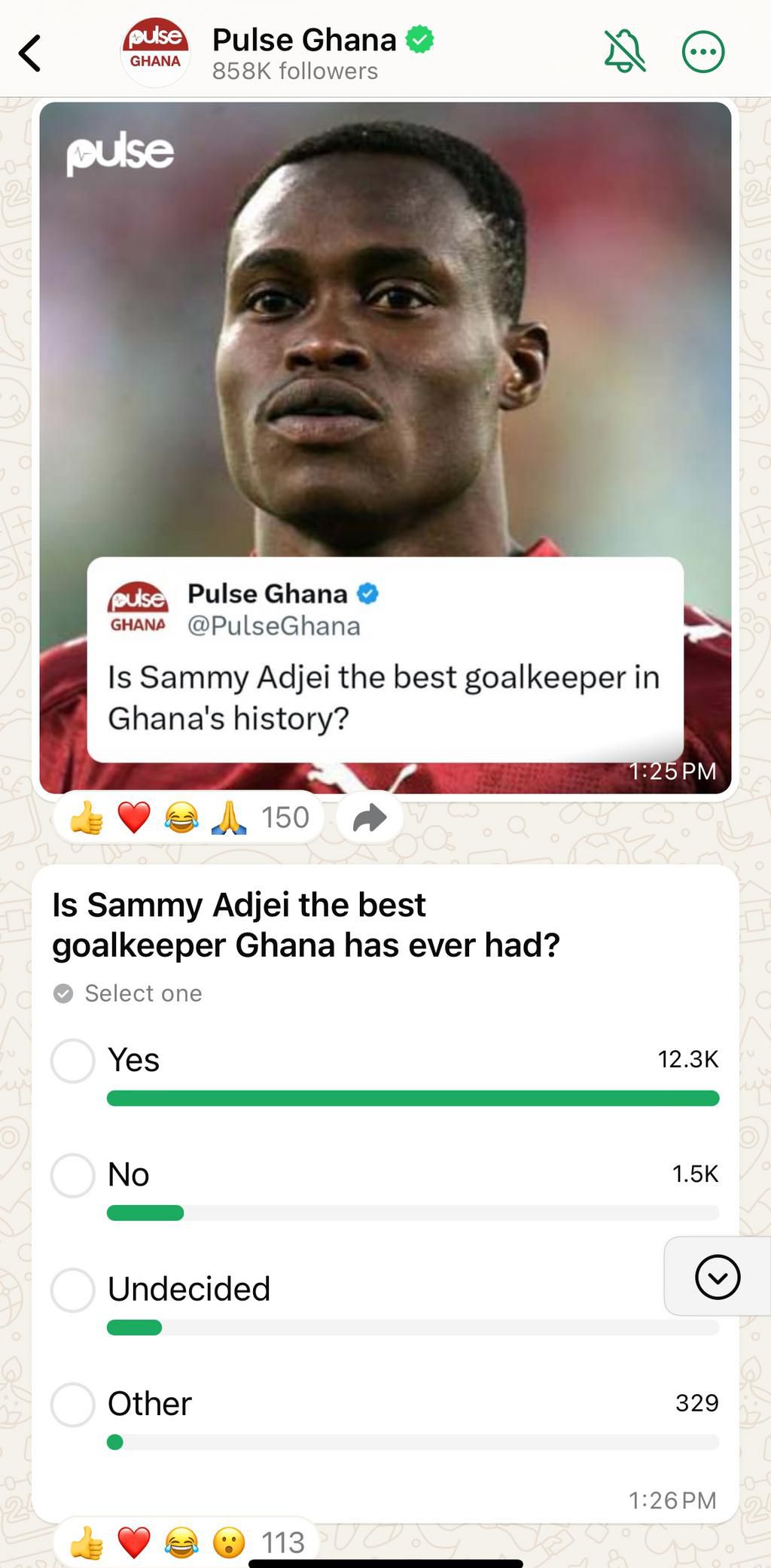Go back using the top-left arrow
Viewport: 771px width, 1568px height.
(x=30, y=53)
